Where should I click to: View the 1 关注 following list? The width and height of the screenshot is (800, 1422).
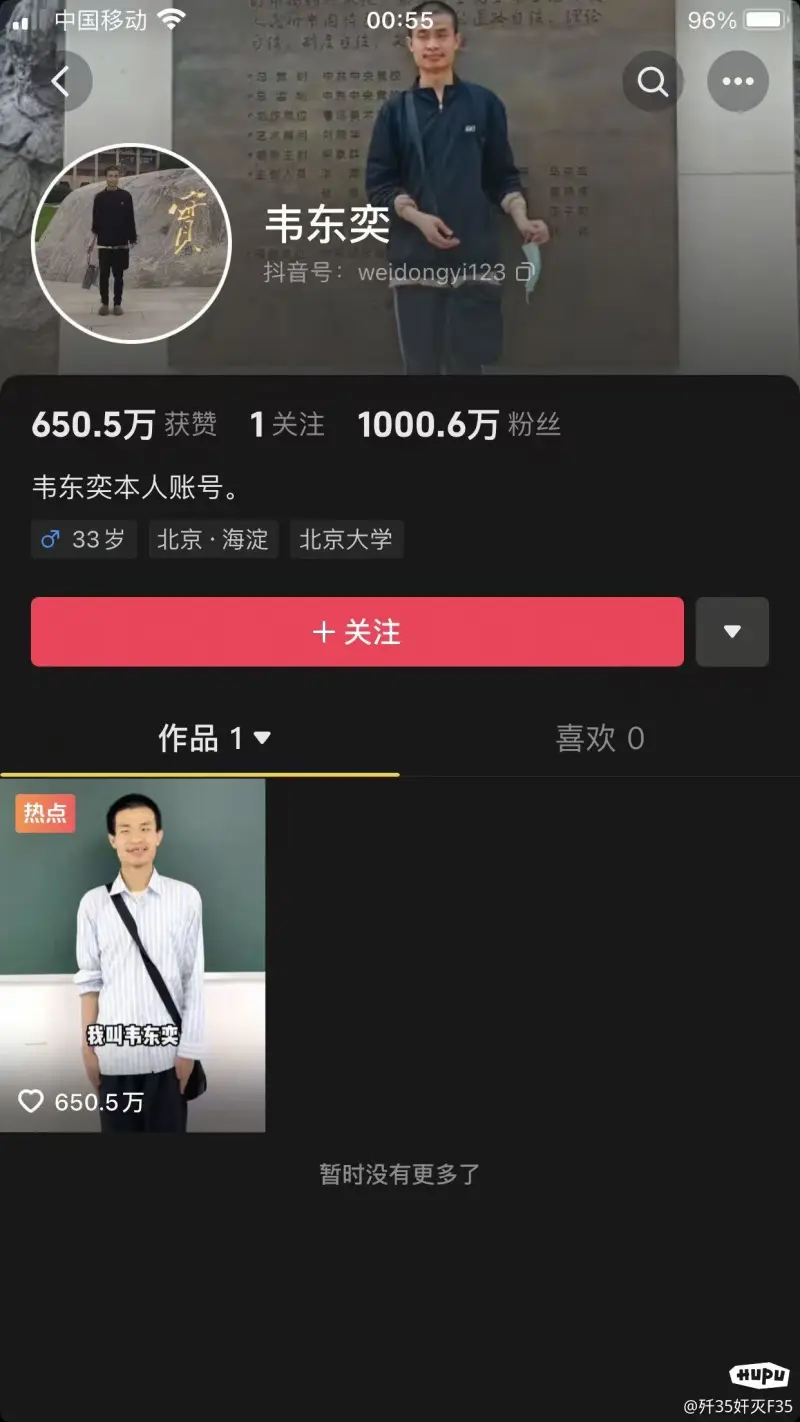pyautogui.click(x=287, y=425)
